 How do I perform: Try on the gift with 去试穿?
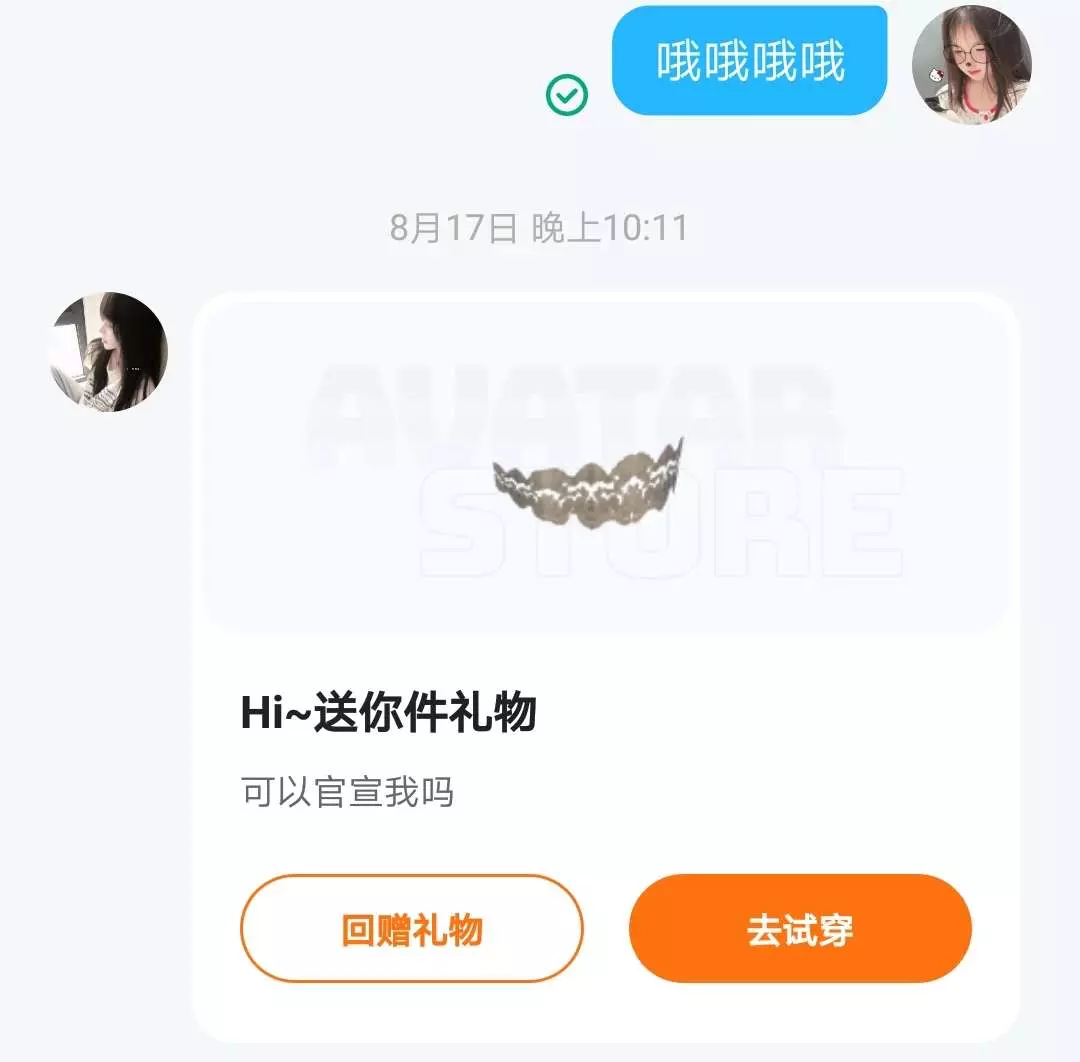coord(800,928)
